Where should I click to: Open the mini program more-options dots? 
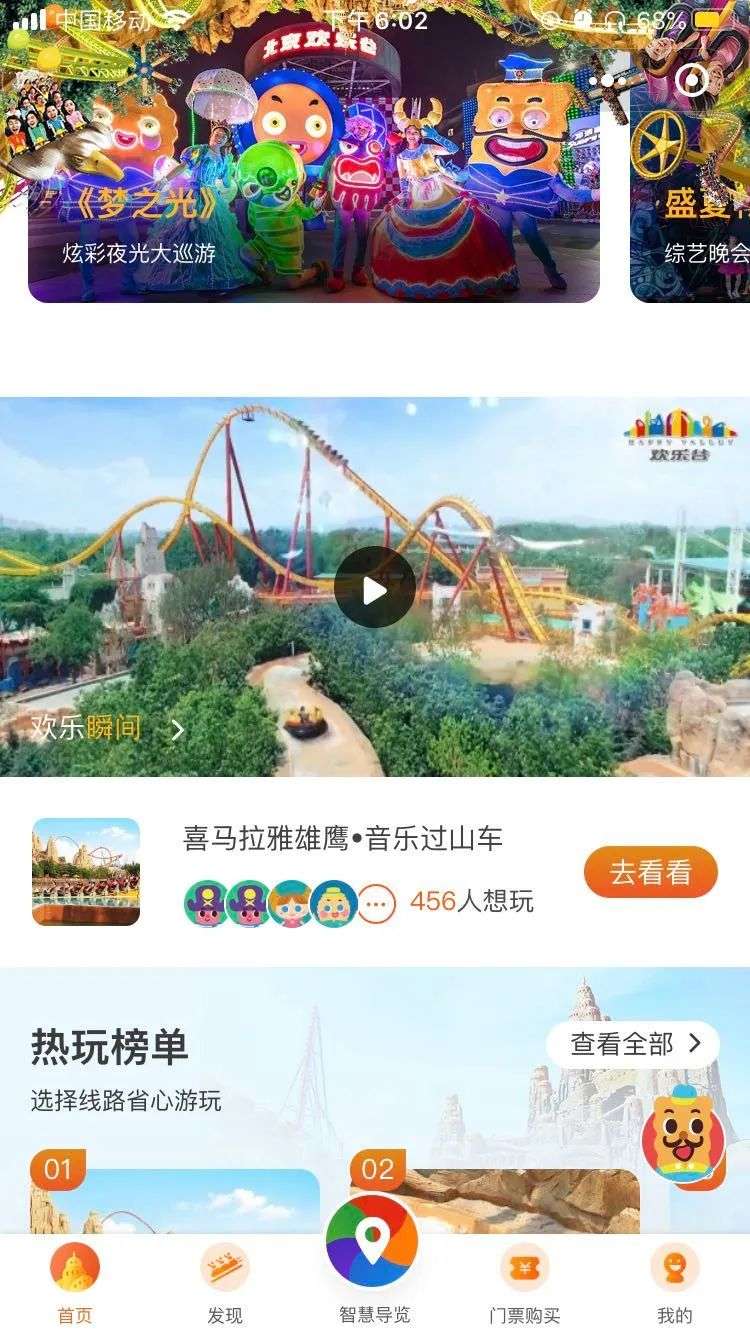pyautogui.click(x=608, y=79)
